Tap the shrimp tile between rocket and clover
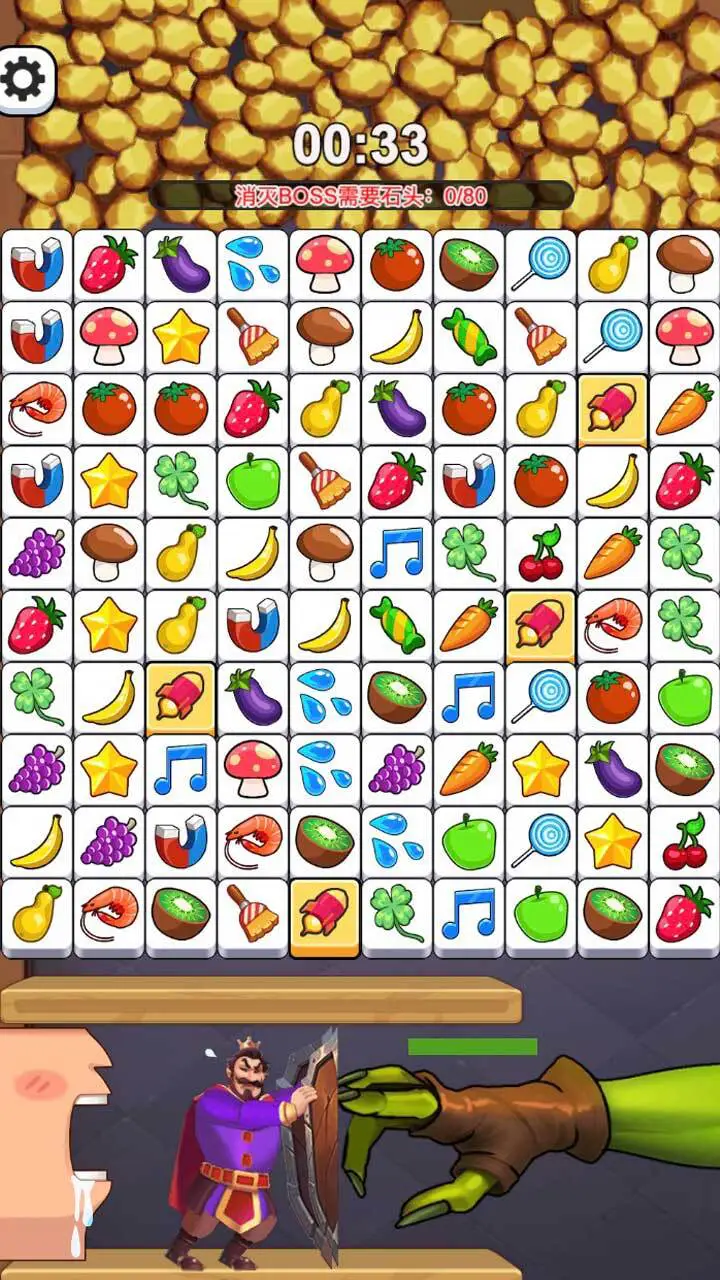 coord(613,625)
